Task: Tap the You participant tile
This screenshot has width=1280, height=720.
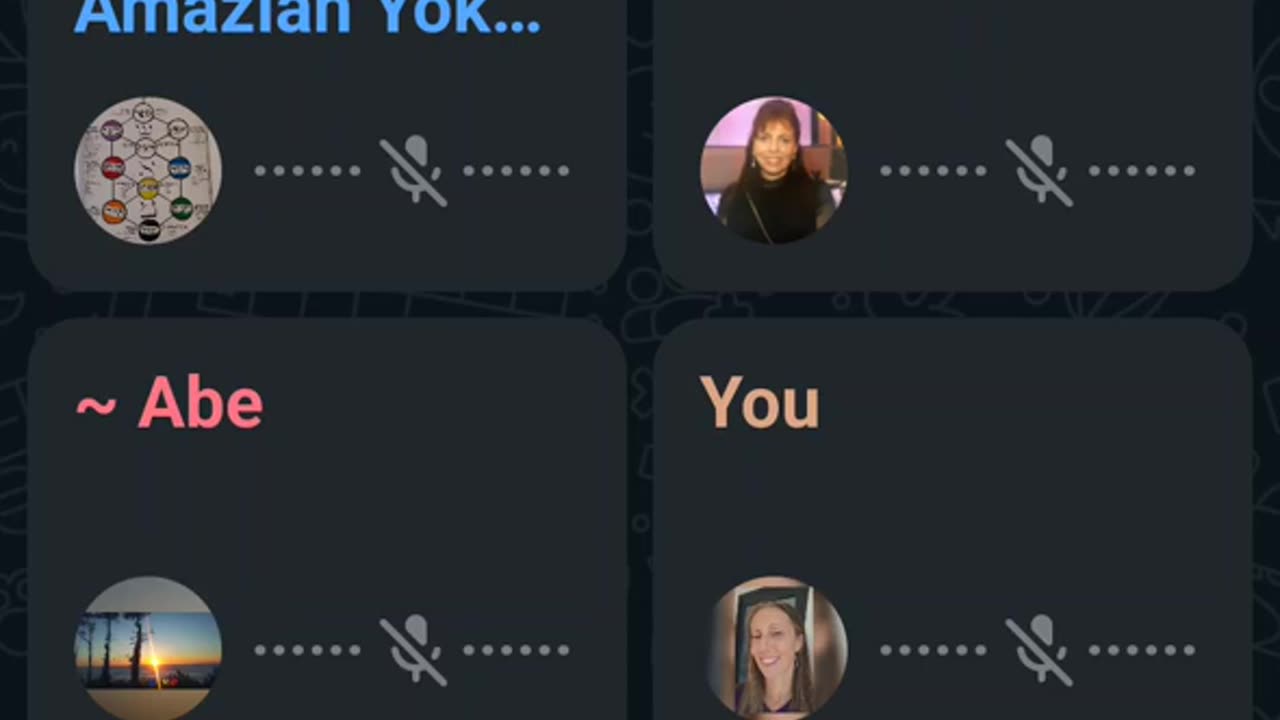Action: click(952, 520)
